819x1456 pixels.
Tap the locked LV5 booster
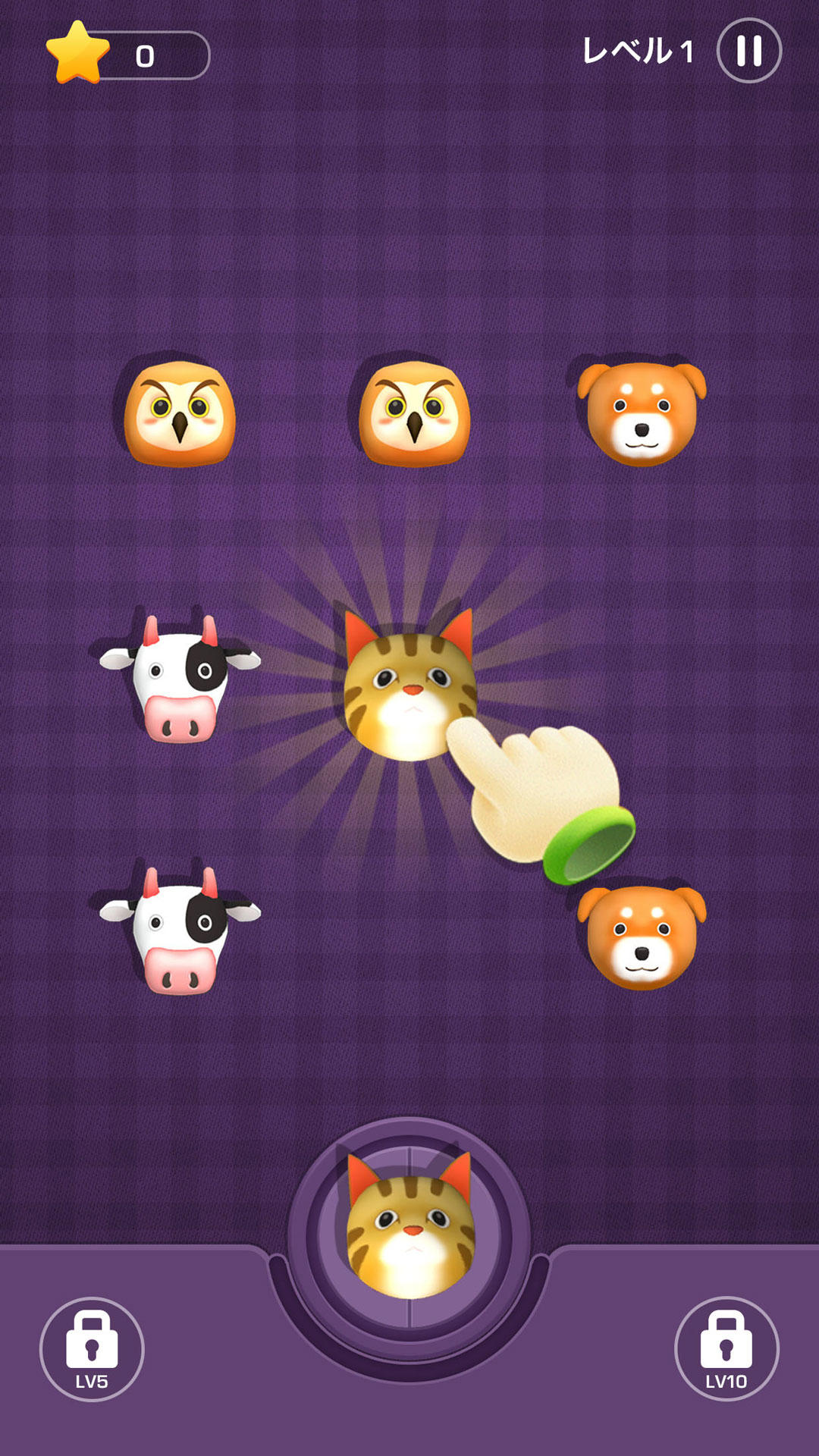coord(92,1349)
